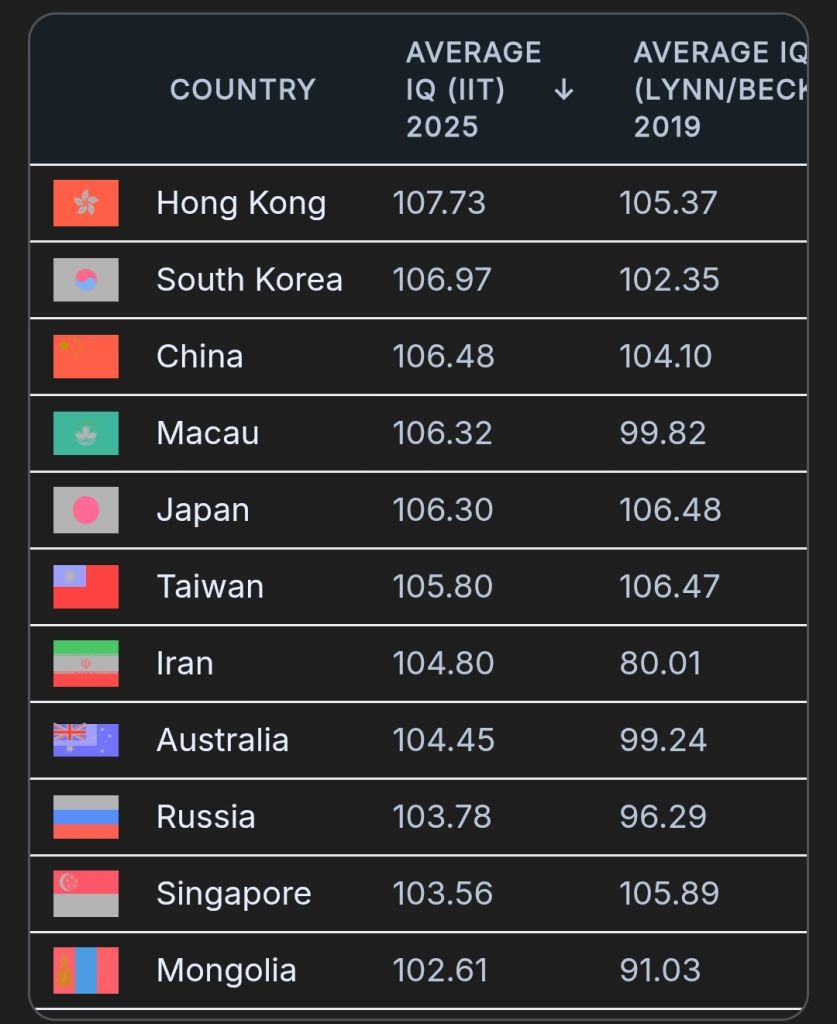The width and height of the screenshot is (837, 1024).
Task: Toggle sort on Average IQ (IIT) 2025 column
Action: (490, 89)
